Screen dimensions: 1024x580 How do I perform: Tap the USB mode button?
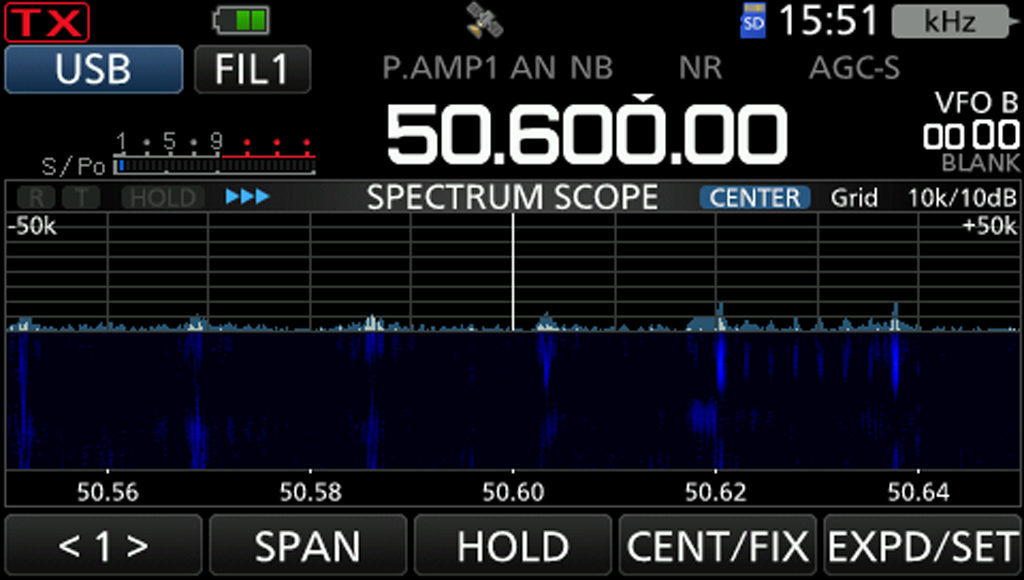[x=93, y=69]
